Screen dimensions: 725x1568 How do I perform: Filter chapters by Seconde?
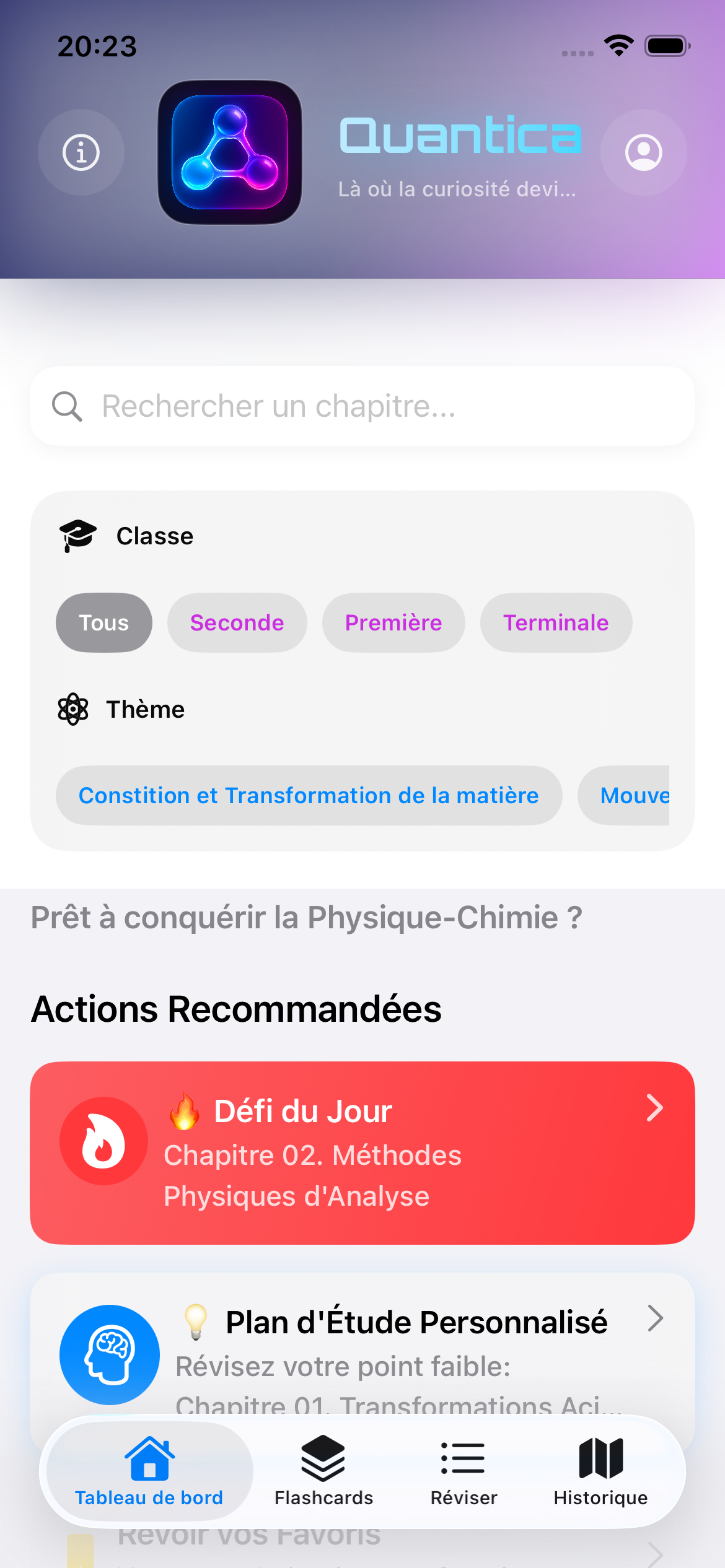(x=237, y=622)
